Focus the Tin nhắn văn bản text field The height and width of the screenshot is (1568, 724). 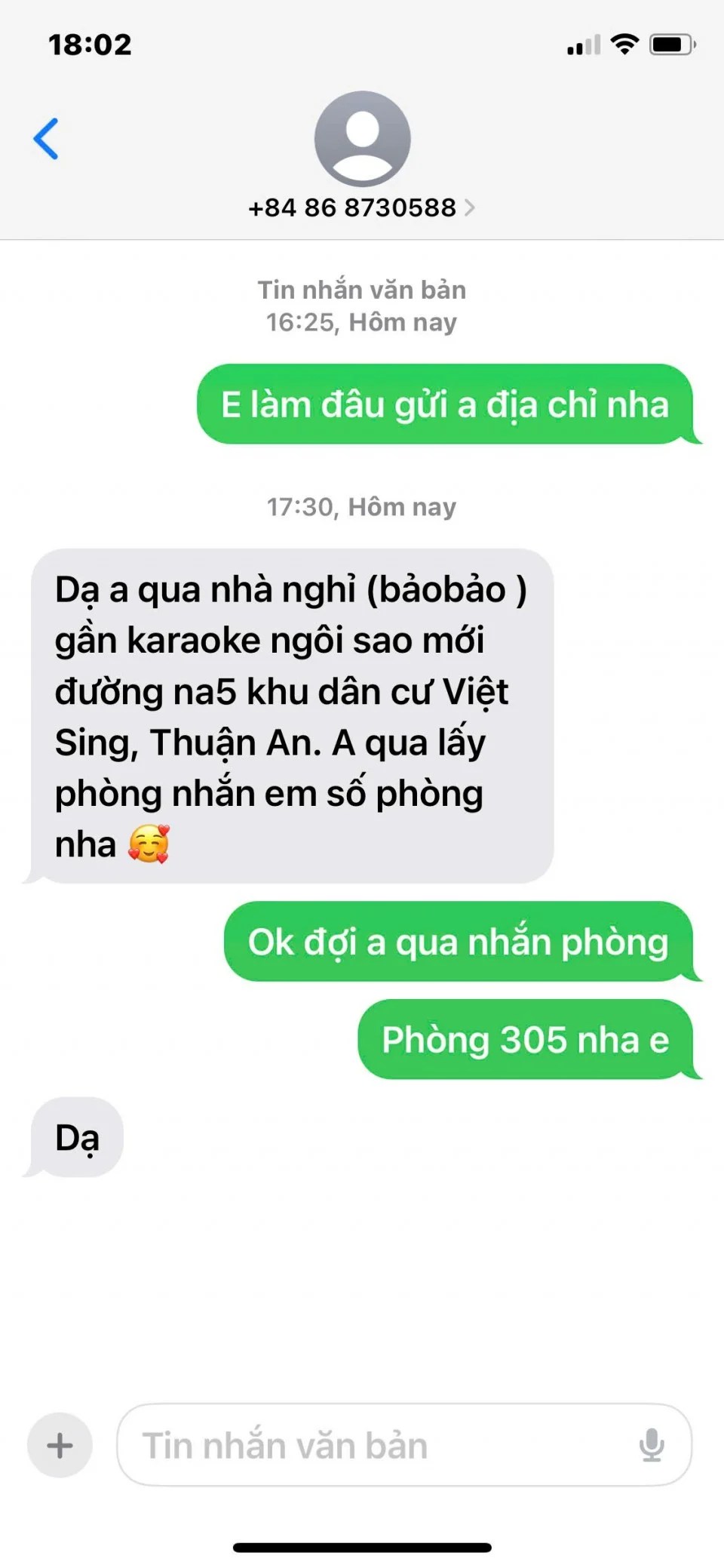[377, 1445]
